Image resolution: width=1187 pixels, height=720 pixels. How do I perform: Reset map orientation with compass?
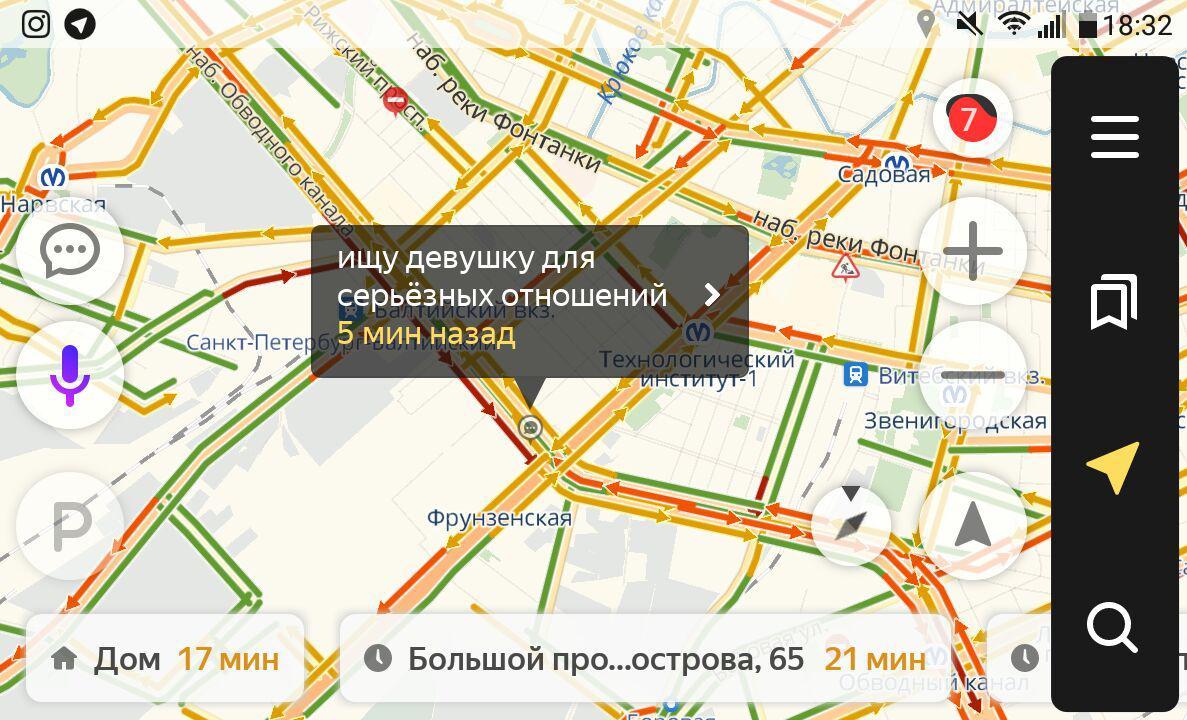[850, 525]
